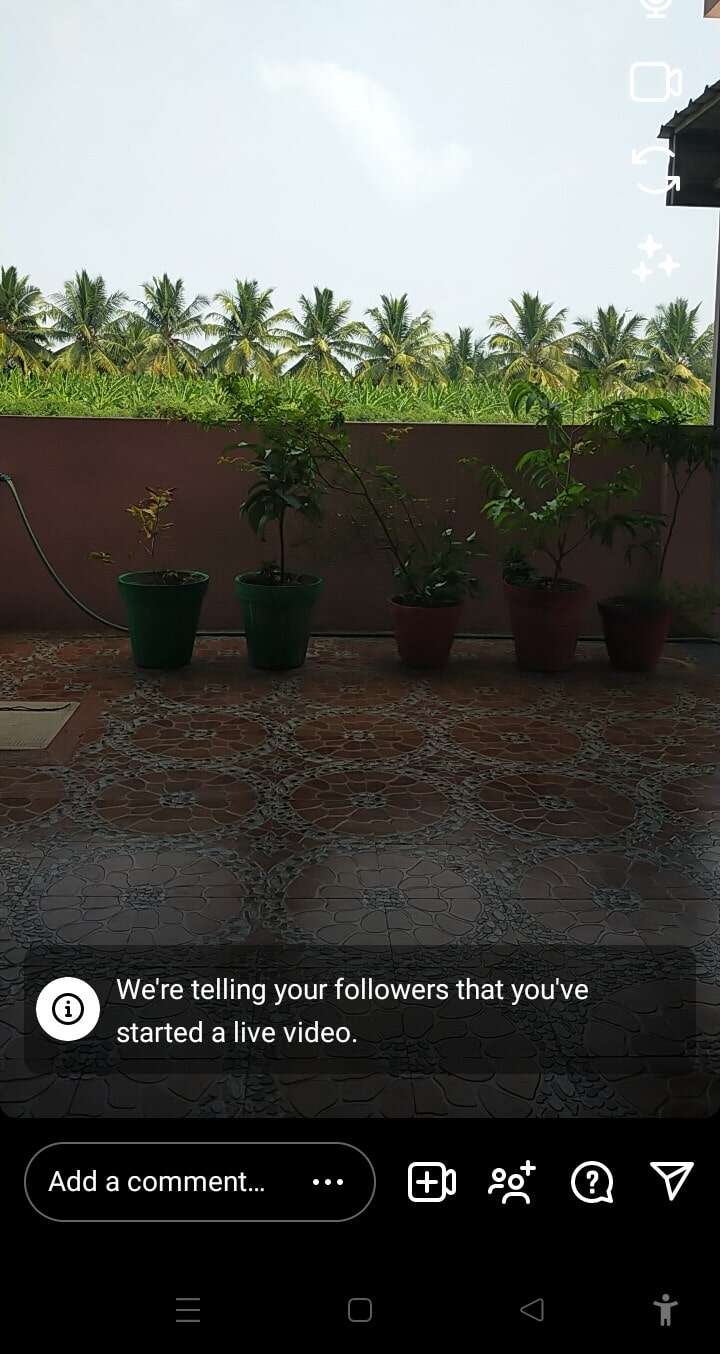This screenshot has height=1354, width=720.
Task: Open the invite people icon
Action: (511, 1181)
